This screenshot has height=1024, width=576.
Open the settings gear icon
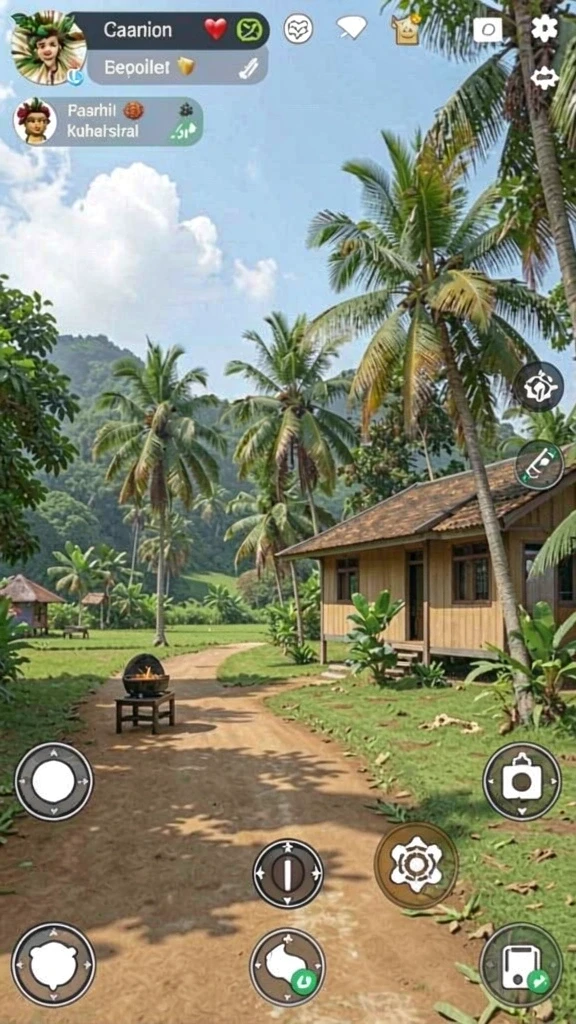(544, 29)
